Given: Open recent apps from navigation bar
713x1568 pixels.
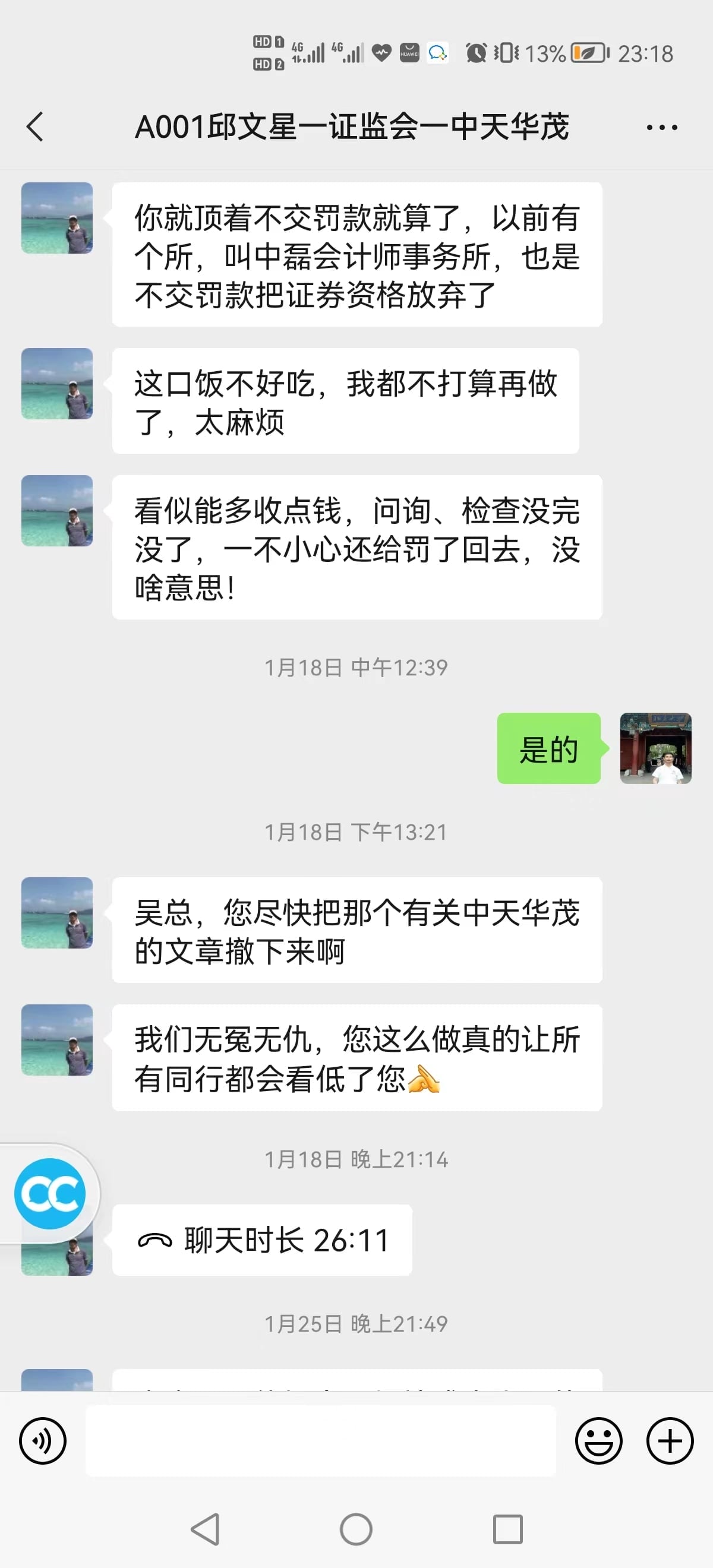Looking at the screenshot, I should coord(507,1528).
